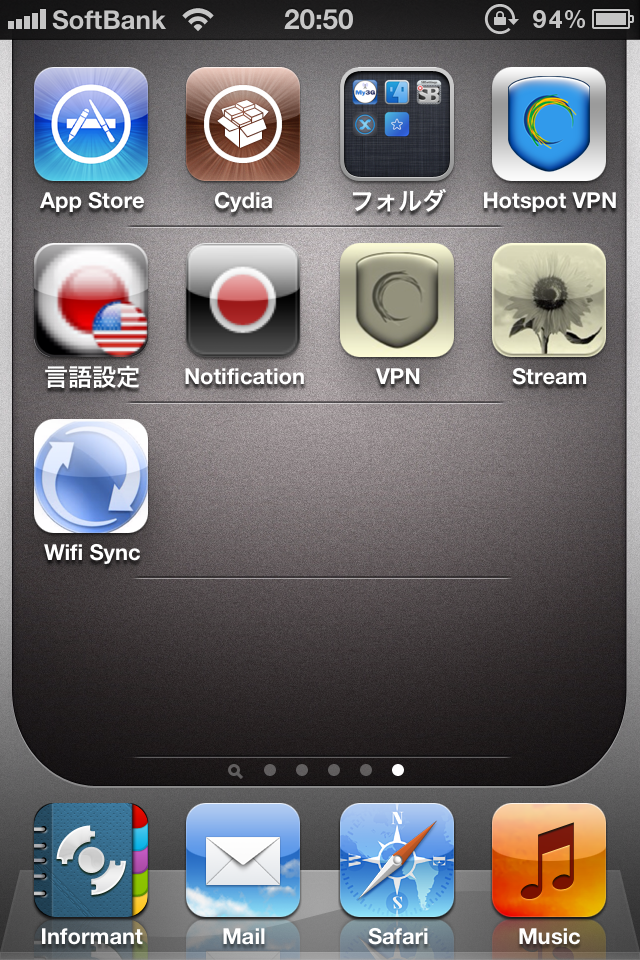
Task: Open Mail from the dock
Action: [243, 860]
